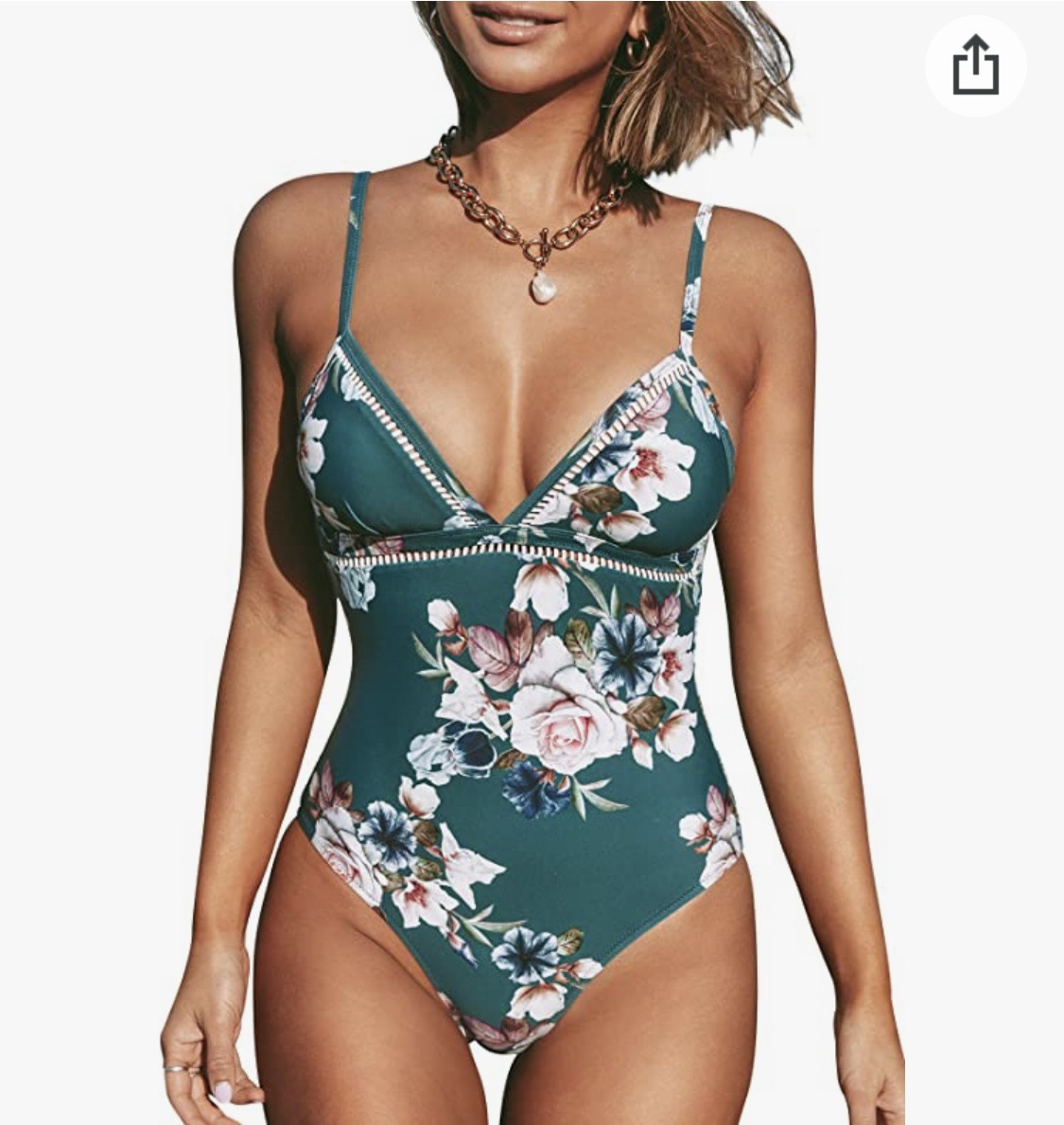Share this swimsuit product
Viewport: 1064px width, 1125px height.
point(975,66)
